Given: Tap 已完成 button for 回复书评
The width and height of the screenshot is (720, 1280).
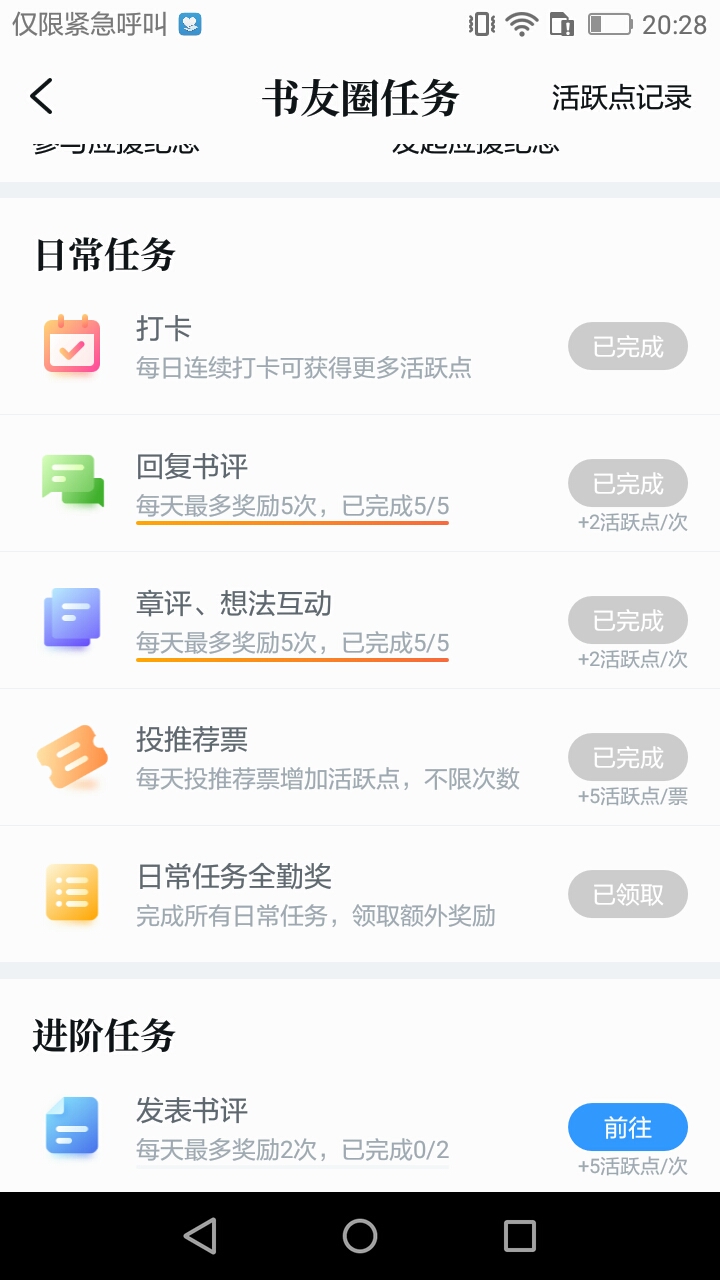Looking at the screenshot, I should point(627,484).
